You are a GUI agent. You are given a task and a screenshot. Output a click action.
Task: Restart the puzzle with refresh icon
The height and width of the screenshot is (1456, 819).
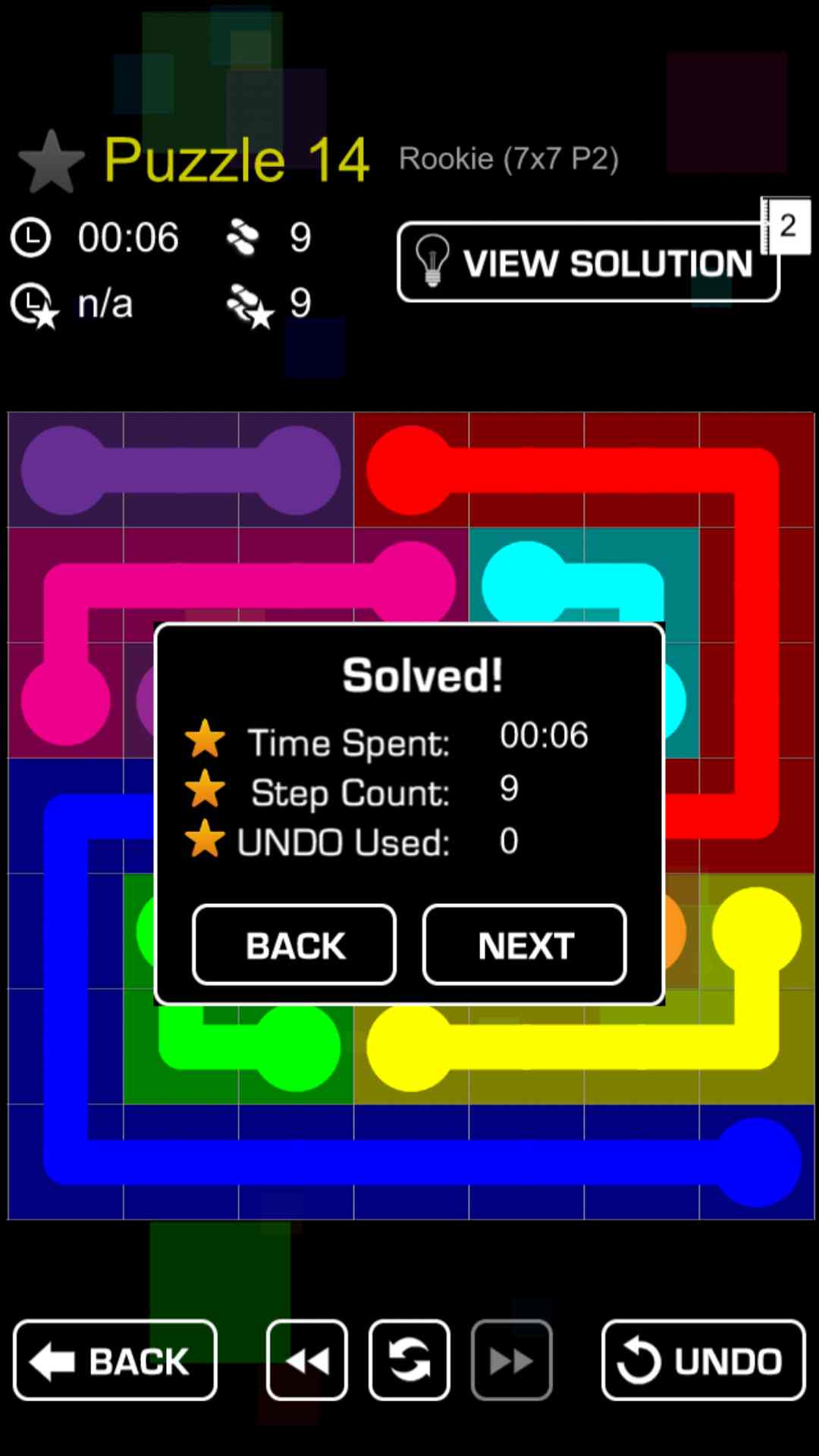click(409, 1360)
